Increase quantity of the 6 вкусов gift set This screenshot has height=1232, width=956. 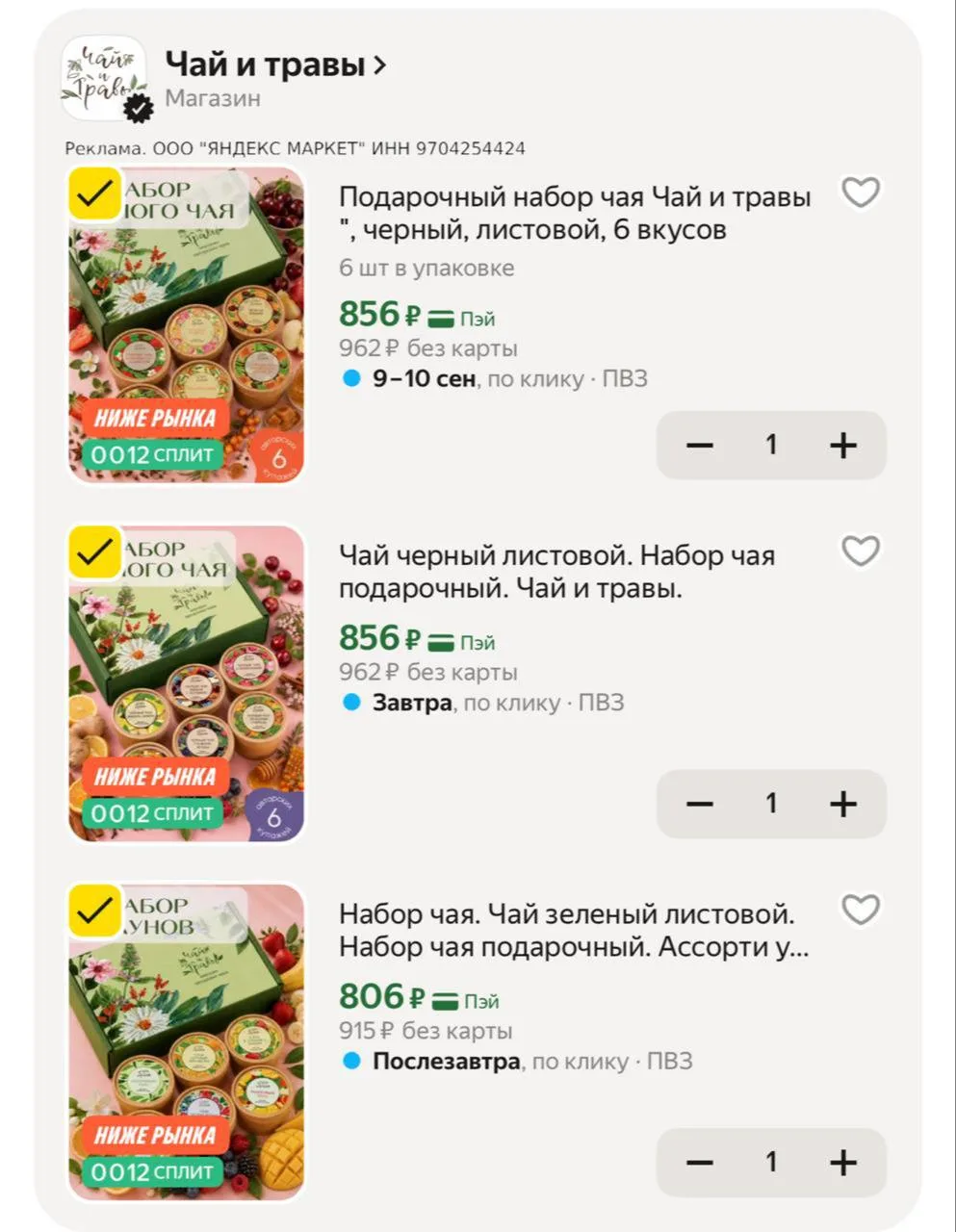click(x=843, y=445)
